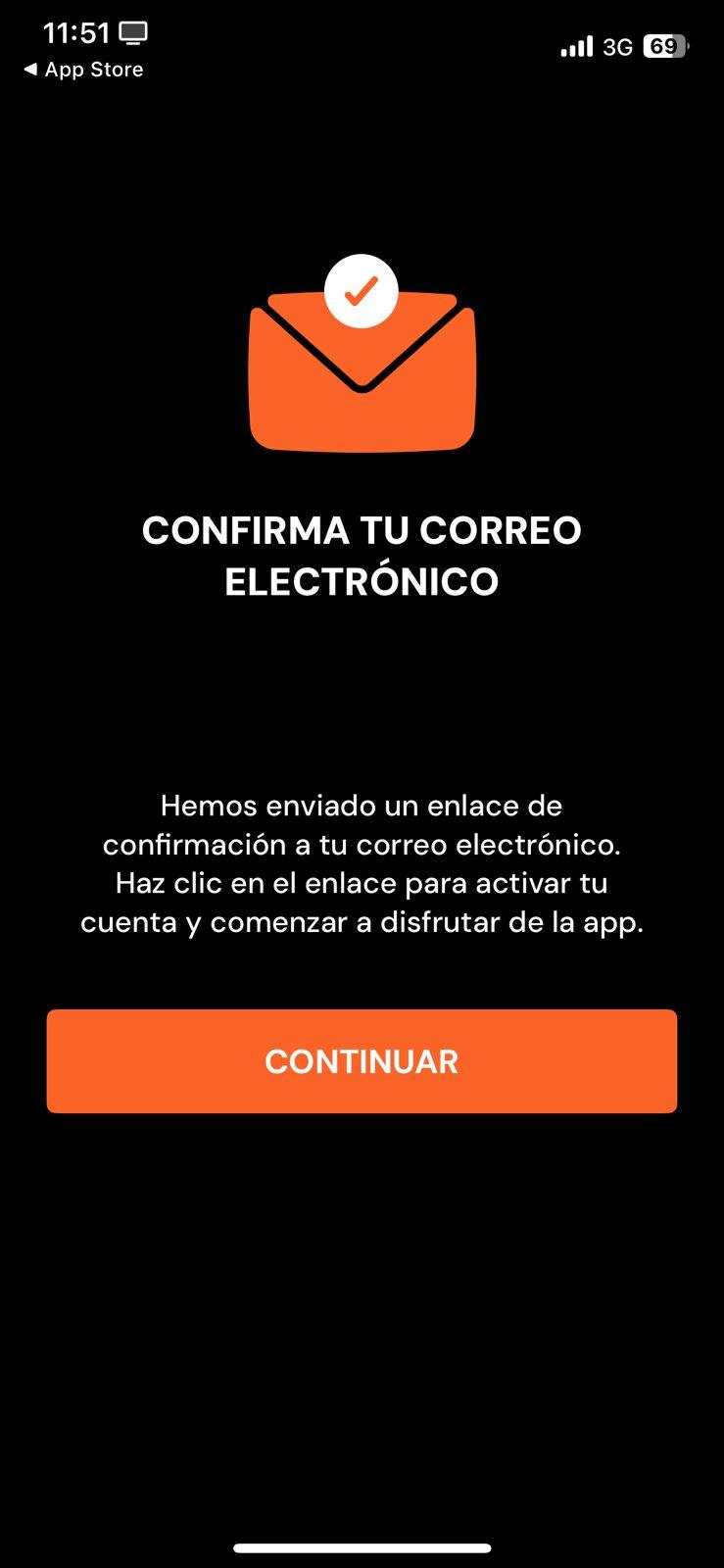The image size is (724, 1568).
Task: Tap the word CONTINUAR label text
Action: 362,1061
